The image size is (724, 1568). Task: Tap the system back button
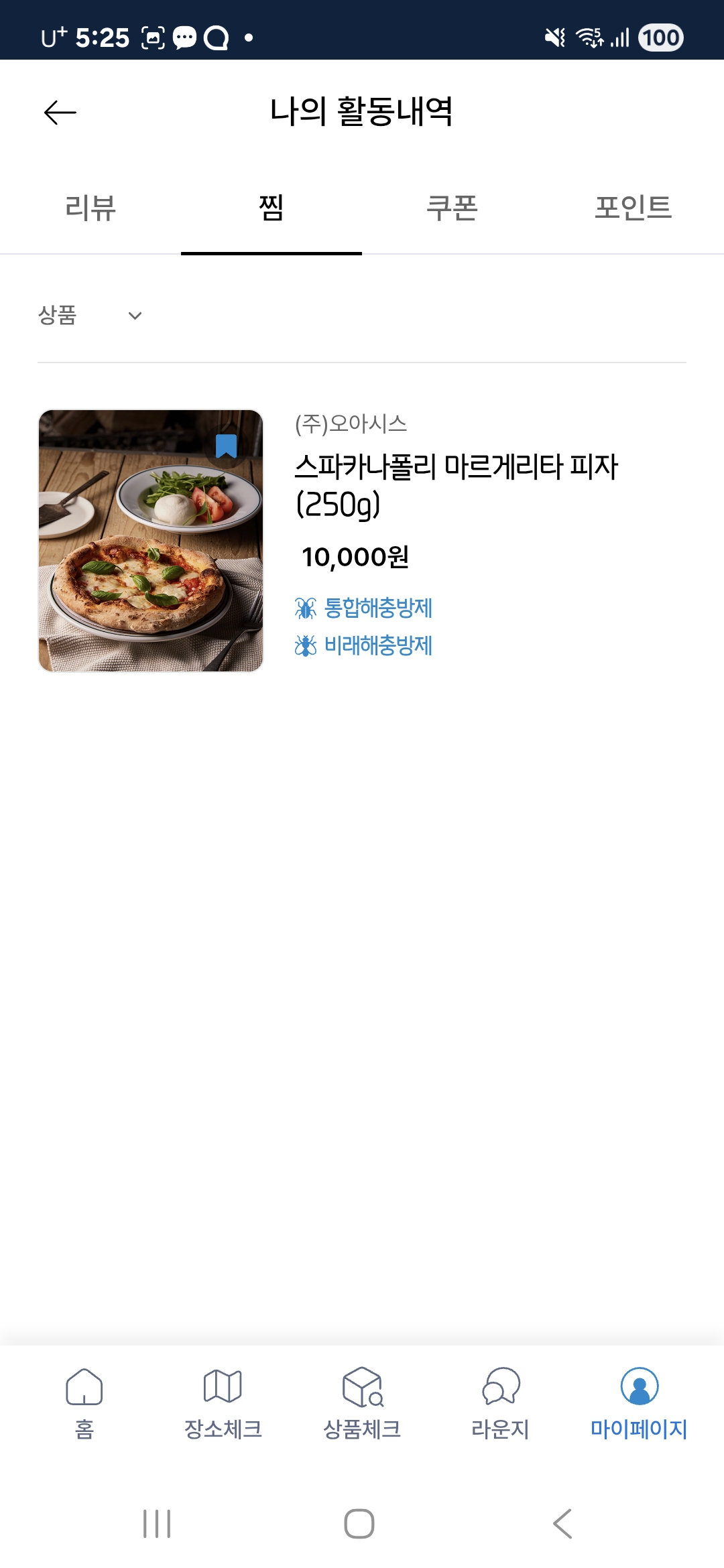562,1524
